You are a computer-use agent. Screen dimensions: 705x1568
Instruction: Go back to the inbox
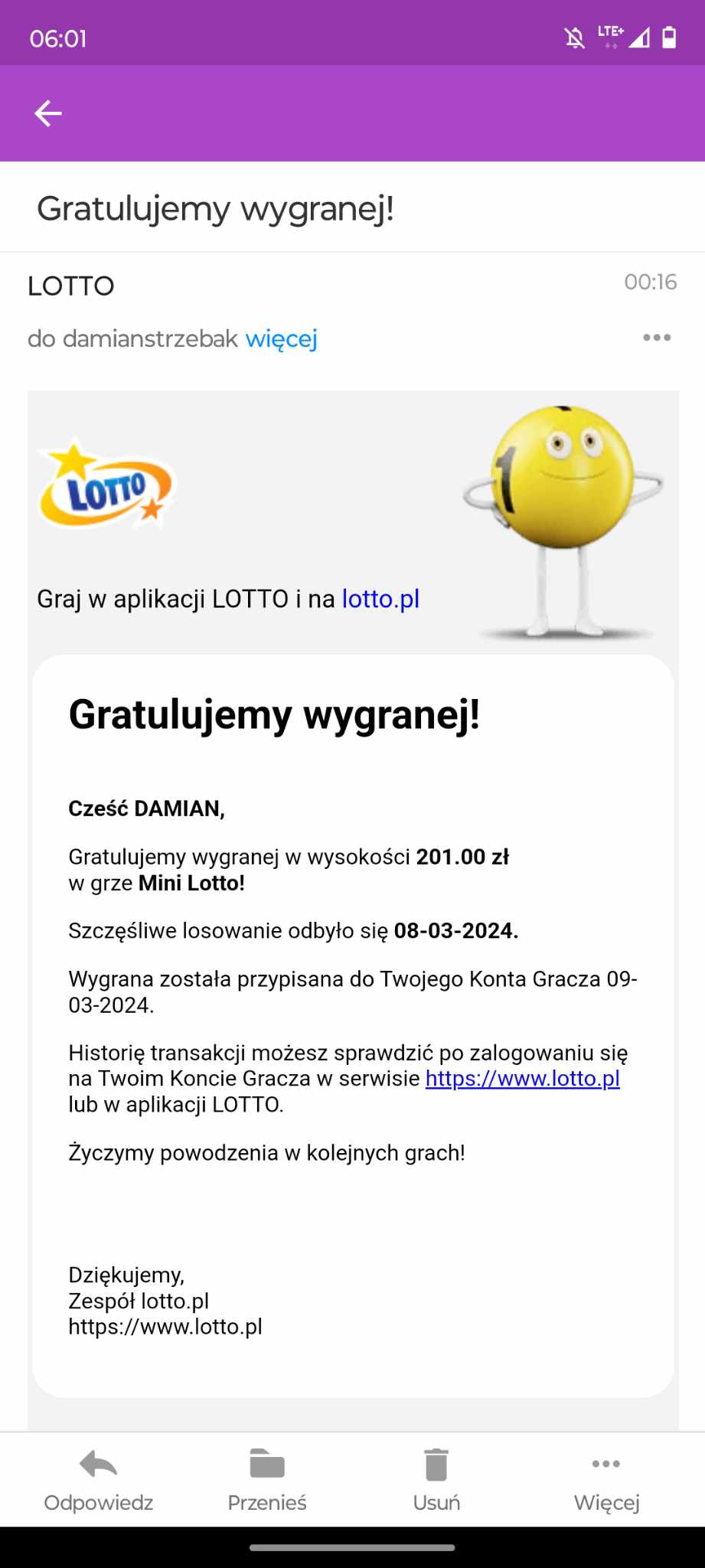pos(47,113)
